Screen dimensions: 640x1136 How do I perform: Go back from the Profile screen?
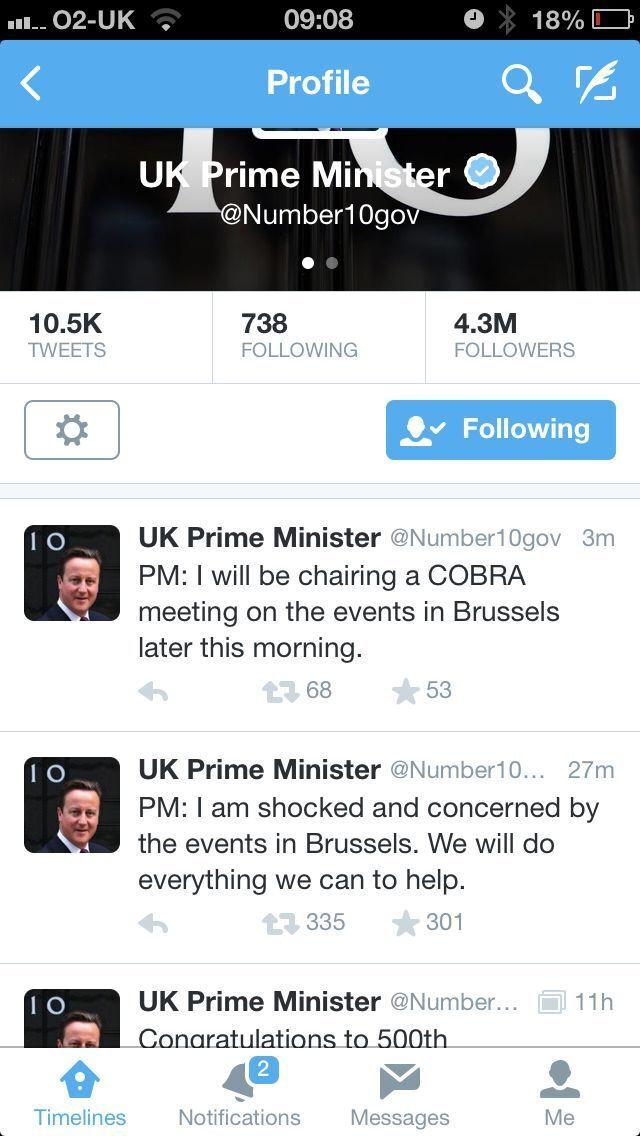coord(32,83)
